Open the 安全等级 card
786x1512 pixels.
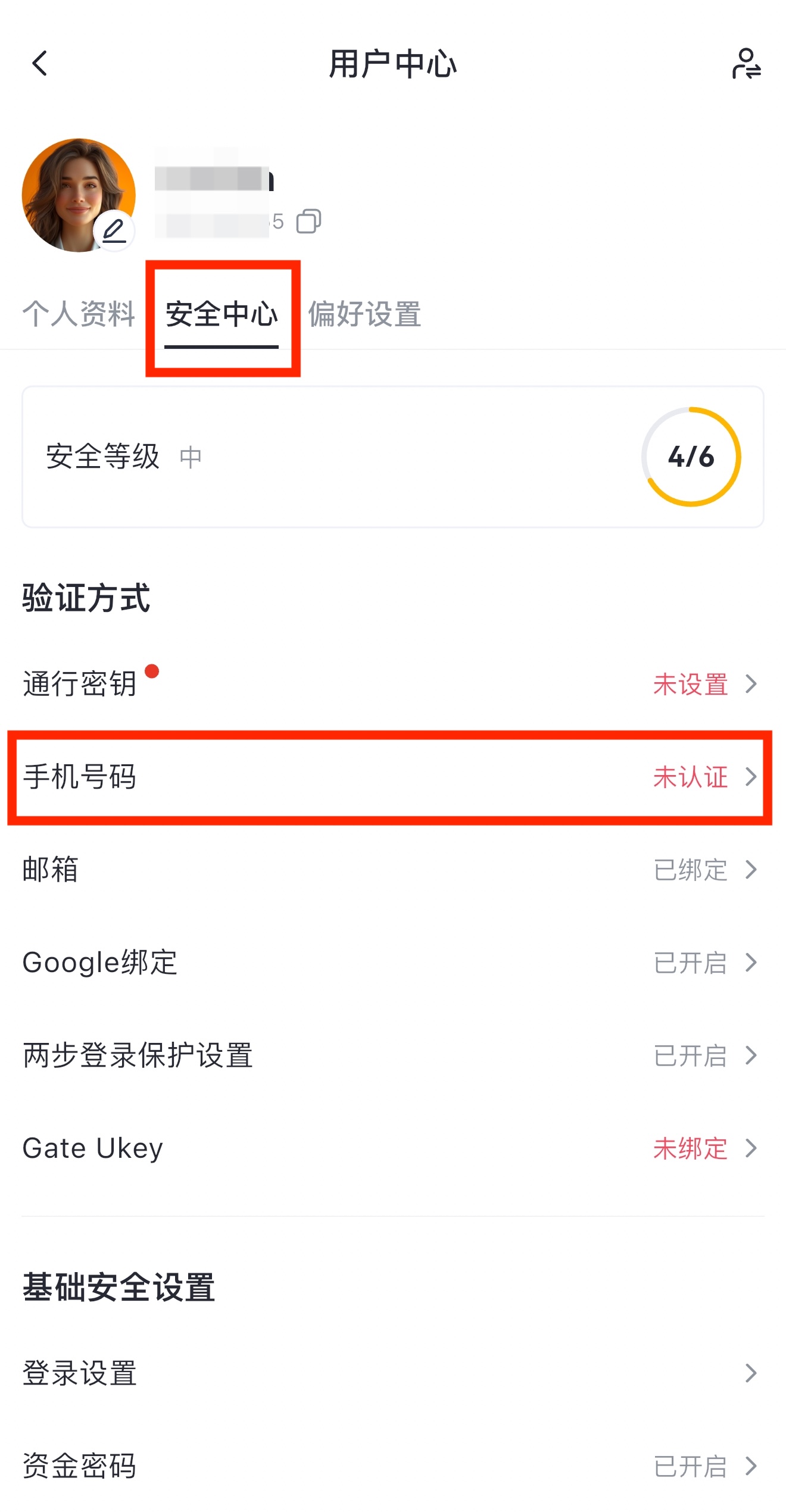coord(393,457)
